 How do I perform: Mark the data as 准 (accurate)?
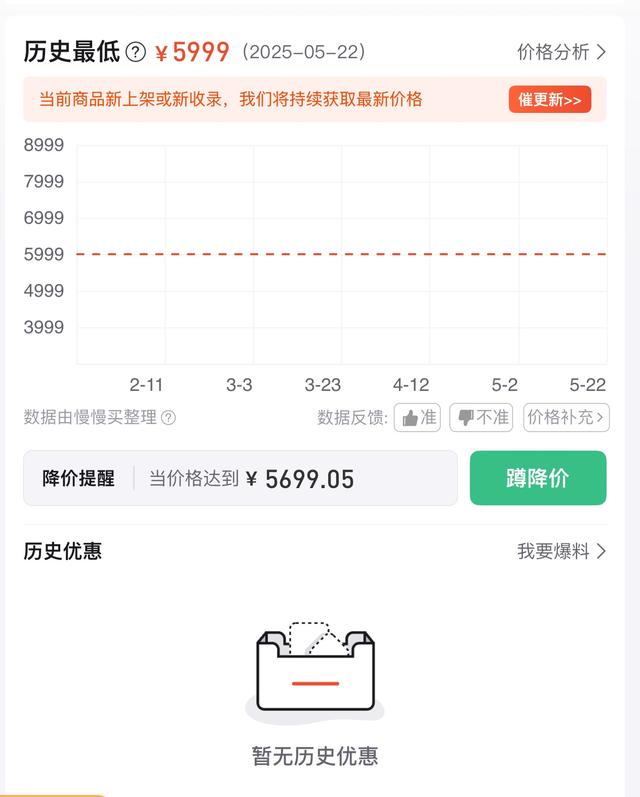417,417
